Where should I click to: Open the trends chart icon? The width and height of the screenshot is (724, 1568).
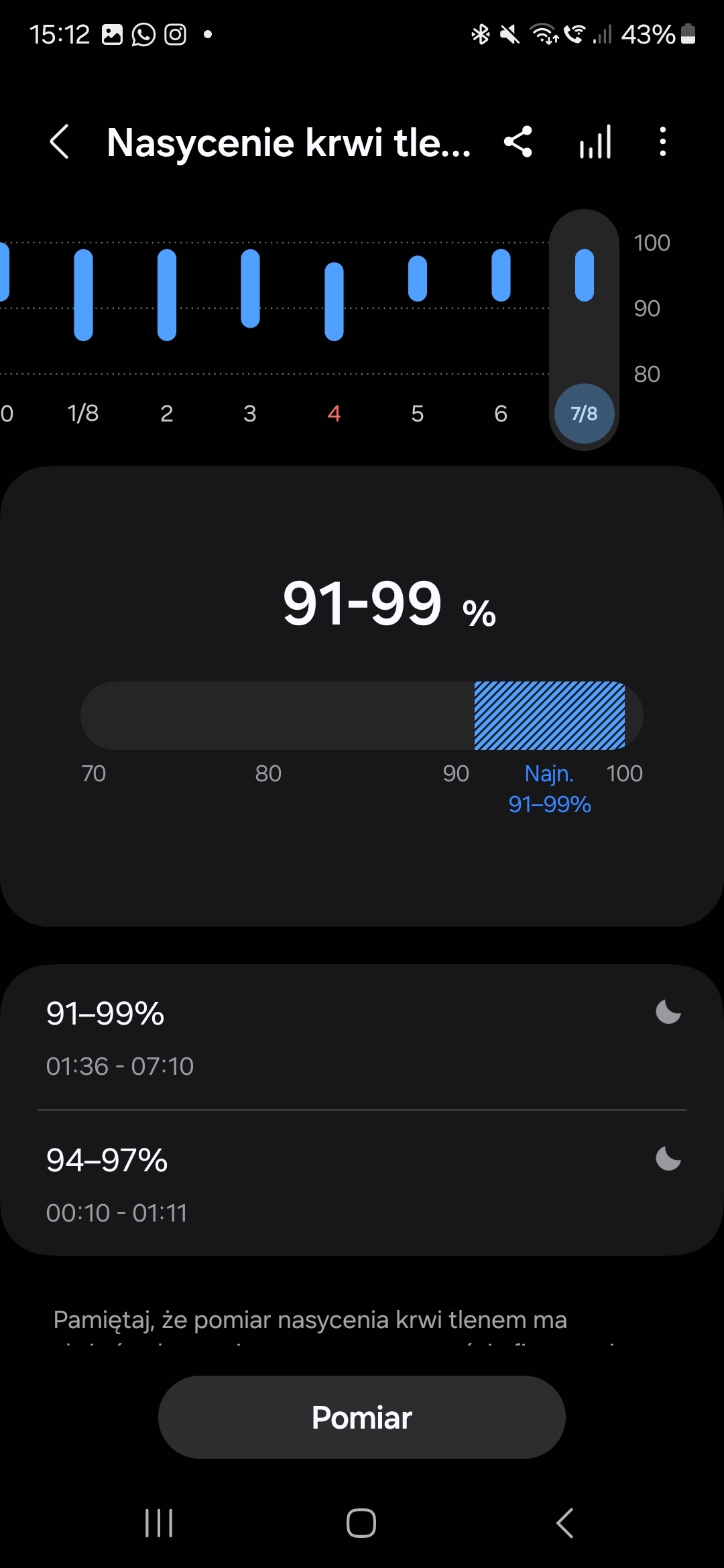[x=595, y=142]
